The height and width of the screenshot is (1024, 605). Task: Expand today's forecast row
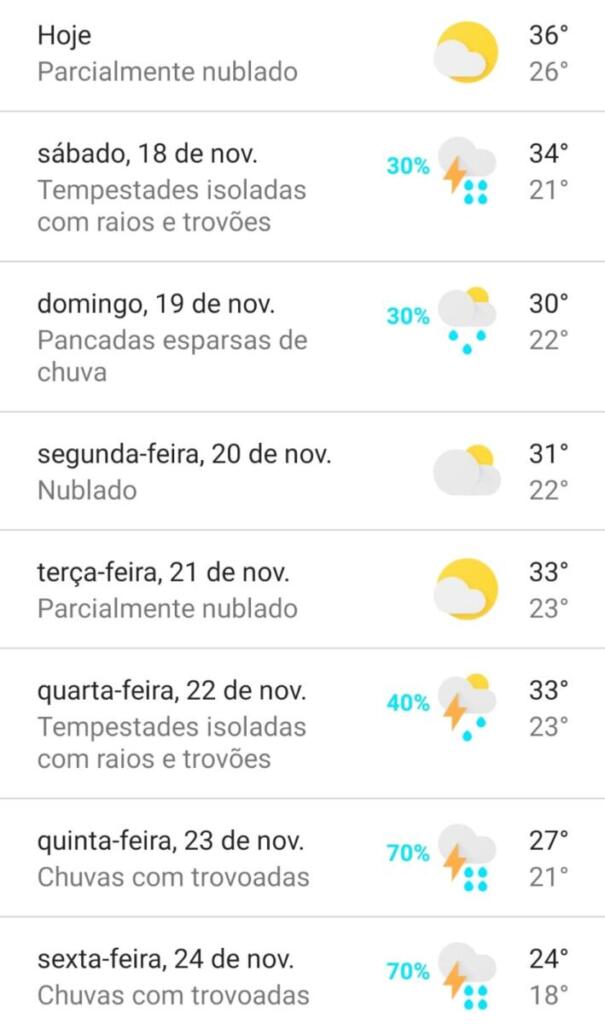click(x=300, y=54)
